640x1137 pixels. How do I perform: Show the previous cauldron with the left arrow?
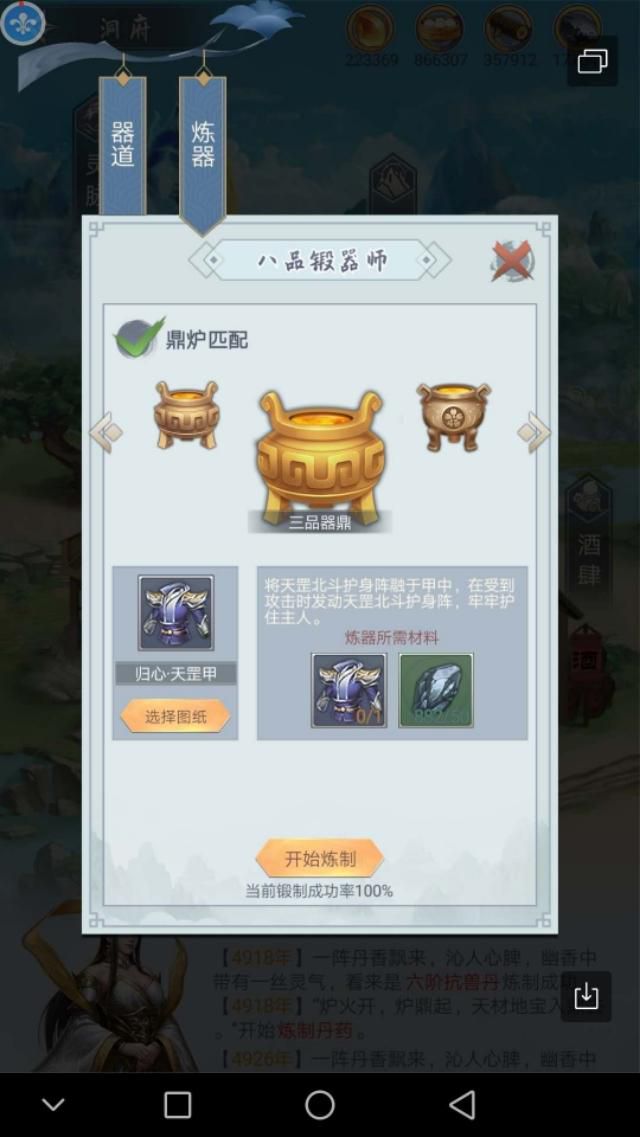pyautogui.click(x=106, y=432)
